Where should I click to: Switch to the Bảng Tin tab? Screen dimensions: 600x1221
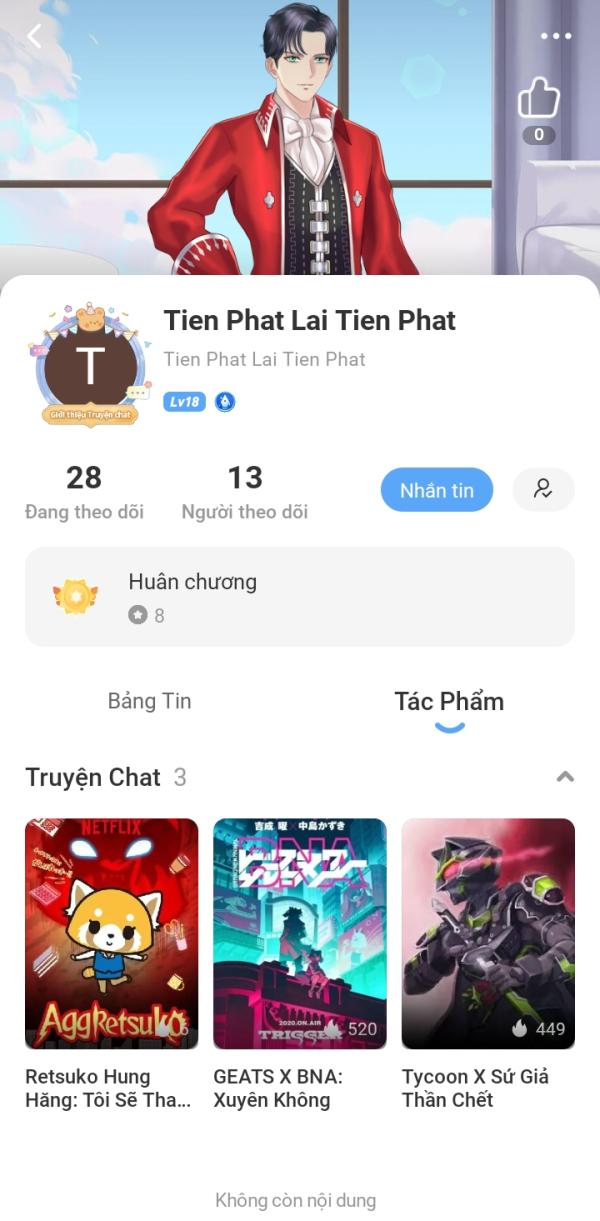point(149,701)
